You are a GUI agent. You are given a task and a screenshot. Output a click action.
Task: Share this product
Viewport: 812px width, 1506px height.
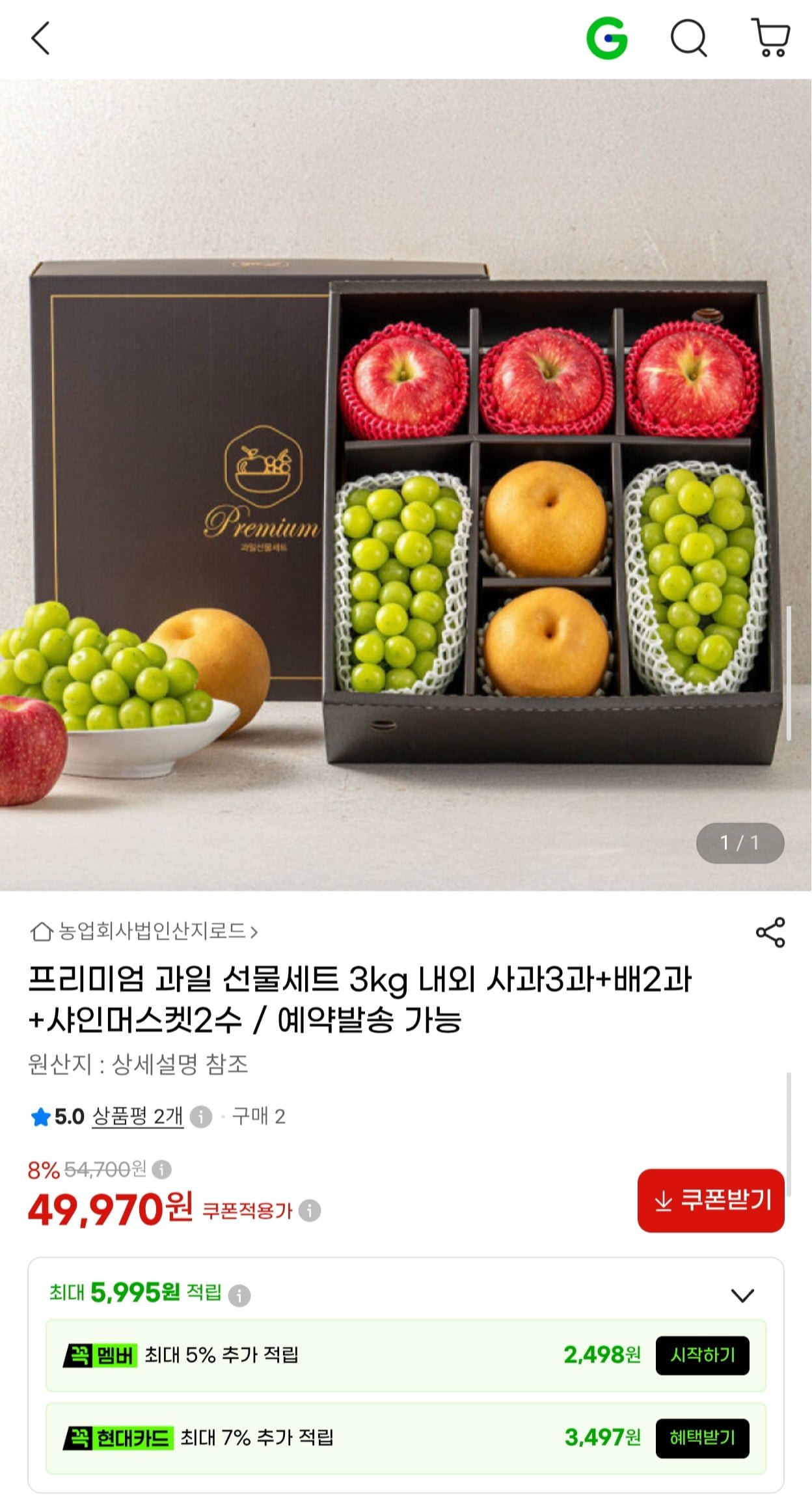coord(770,933)
